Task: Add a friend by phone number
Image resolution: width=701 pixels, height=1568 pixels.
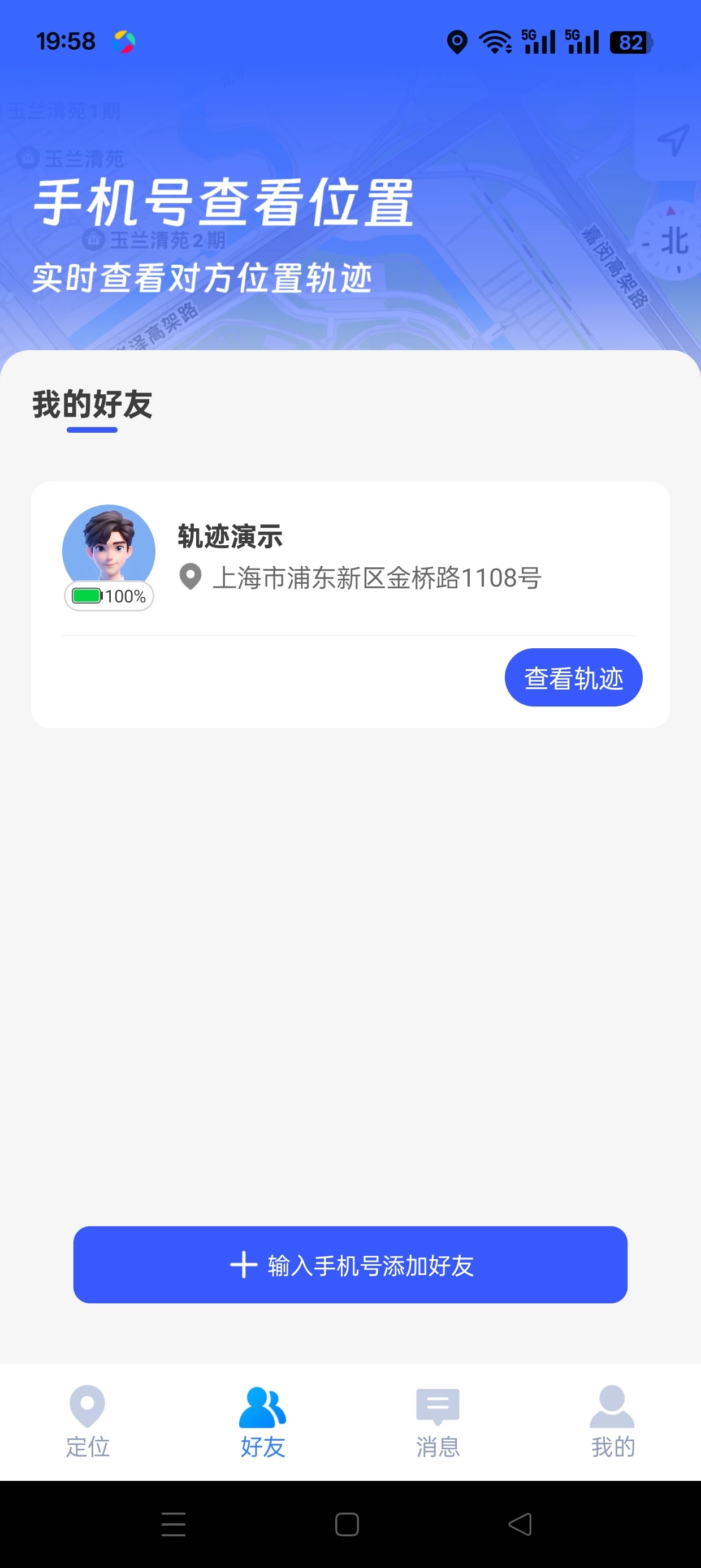Action: click(350, 1265)
